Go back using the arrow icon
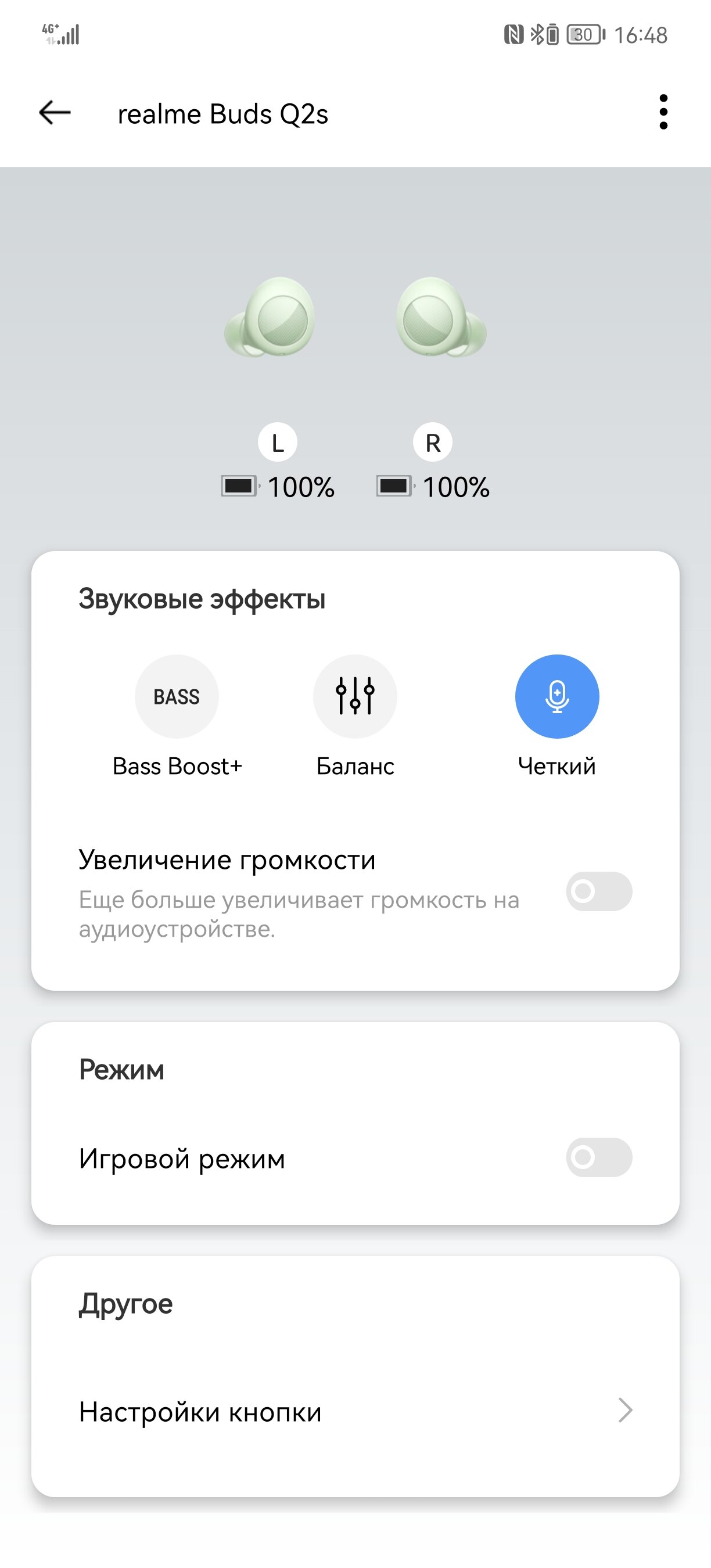The width and height of the screenshot is (711, 1568). [x=55, y=113]
